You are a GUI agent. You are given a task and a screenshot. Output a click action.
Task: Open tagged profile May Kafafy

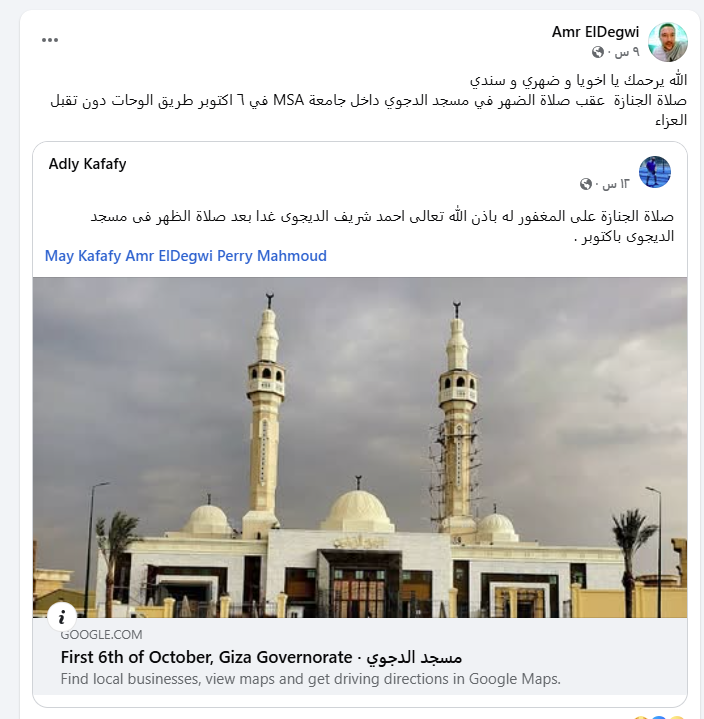83,256
